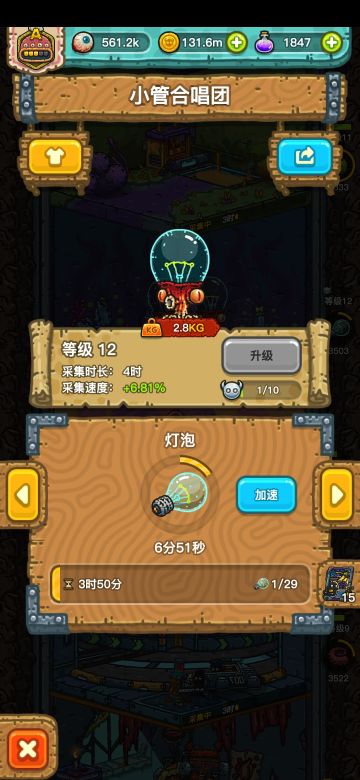Screen dimensions: 360x780
Task: Tap the 升级 upgrade button
Action: click(261, 355)
